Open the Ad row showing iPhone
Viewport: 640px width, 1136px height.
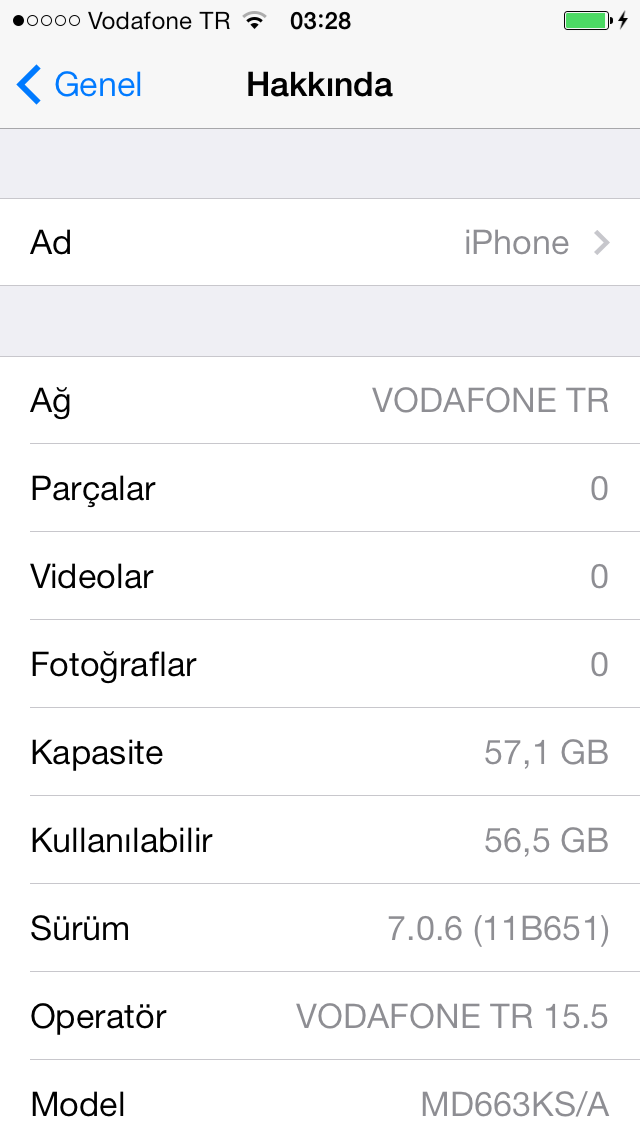tap(320, 242)
